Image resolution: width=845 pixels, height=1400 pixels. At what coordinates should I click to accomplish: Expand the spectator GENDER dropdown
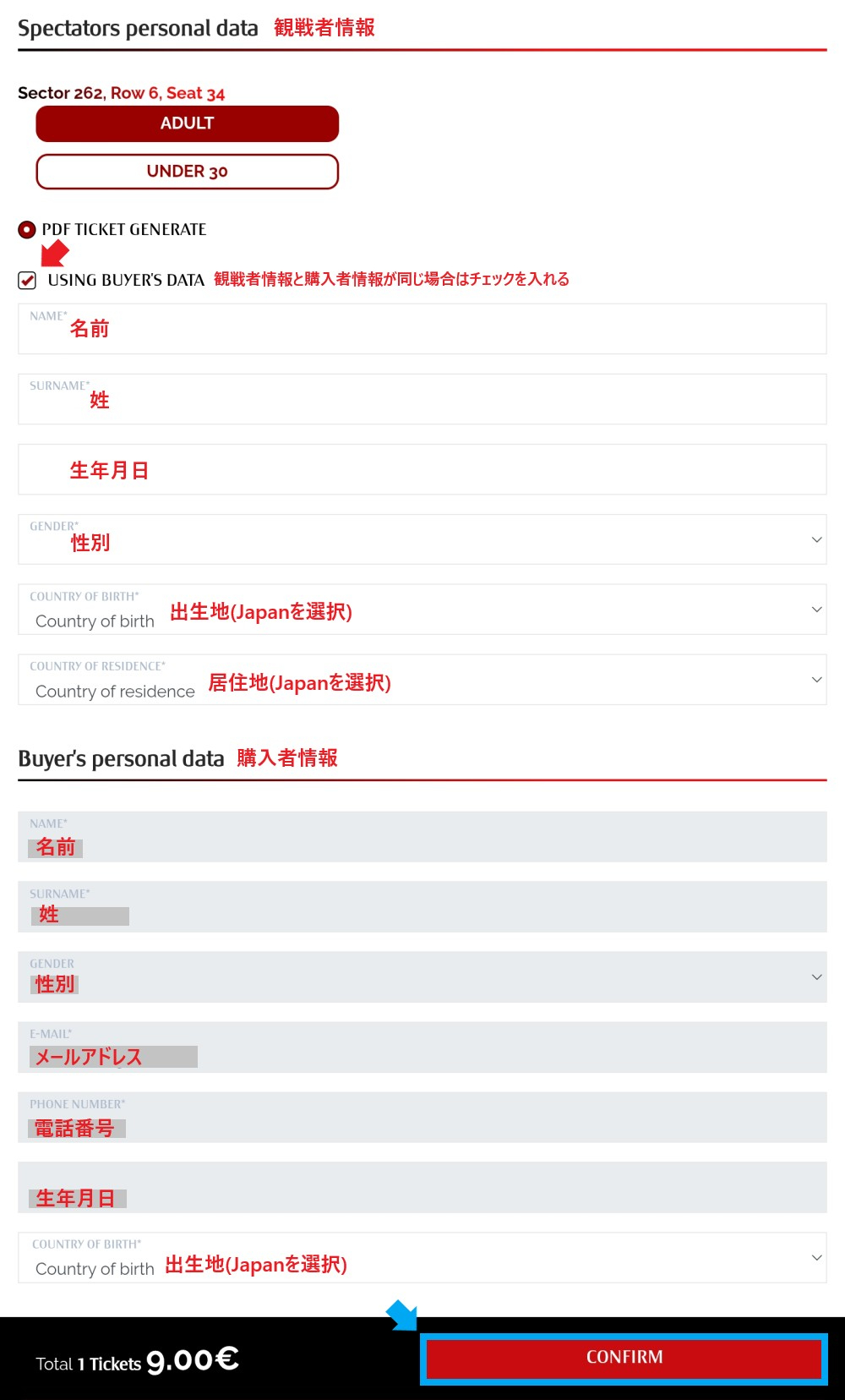pos(422,539)
